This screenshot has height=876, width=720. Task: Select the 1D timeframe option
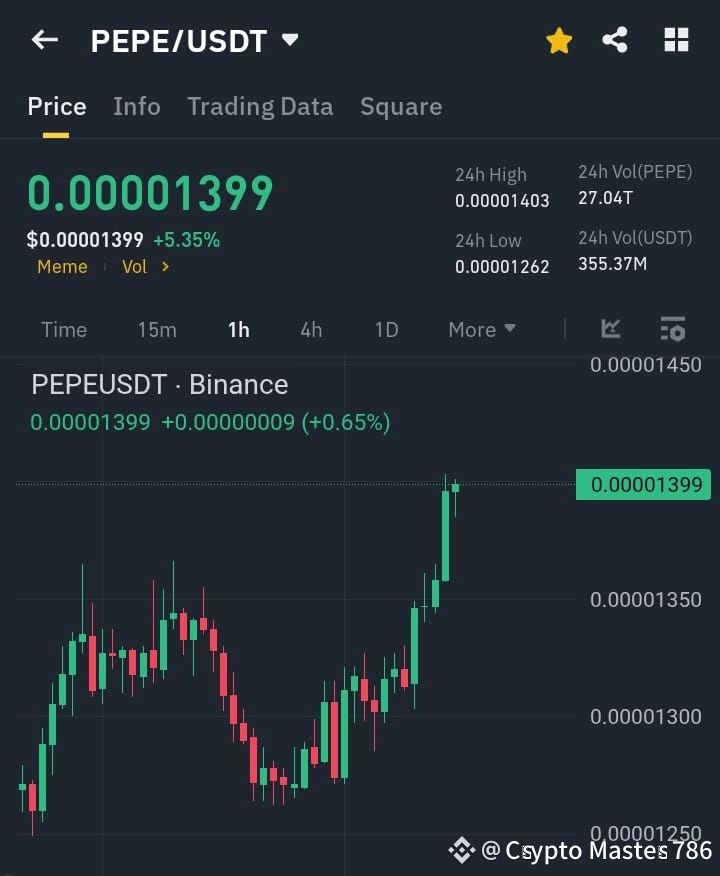pyautogui.click(x=386, y=329)
